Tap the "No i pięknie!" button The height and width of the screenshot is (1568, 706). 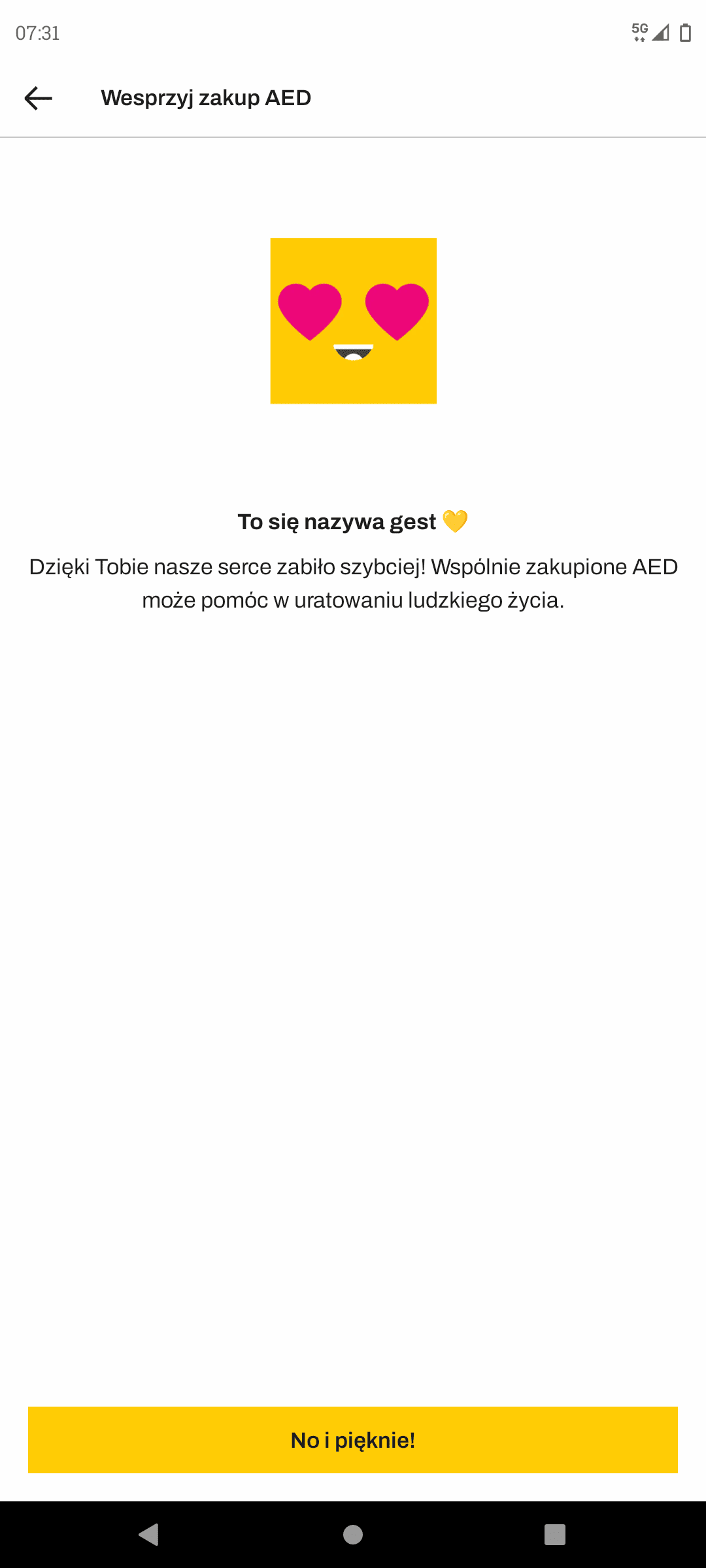[x=353, y=1440]
